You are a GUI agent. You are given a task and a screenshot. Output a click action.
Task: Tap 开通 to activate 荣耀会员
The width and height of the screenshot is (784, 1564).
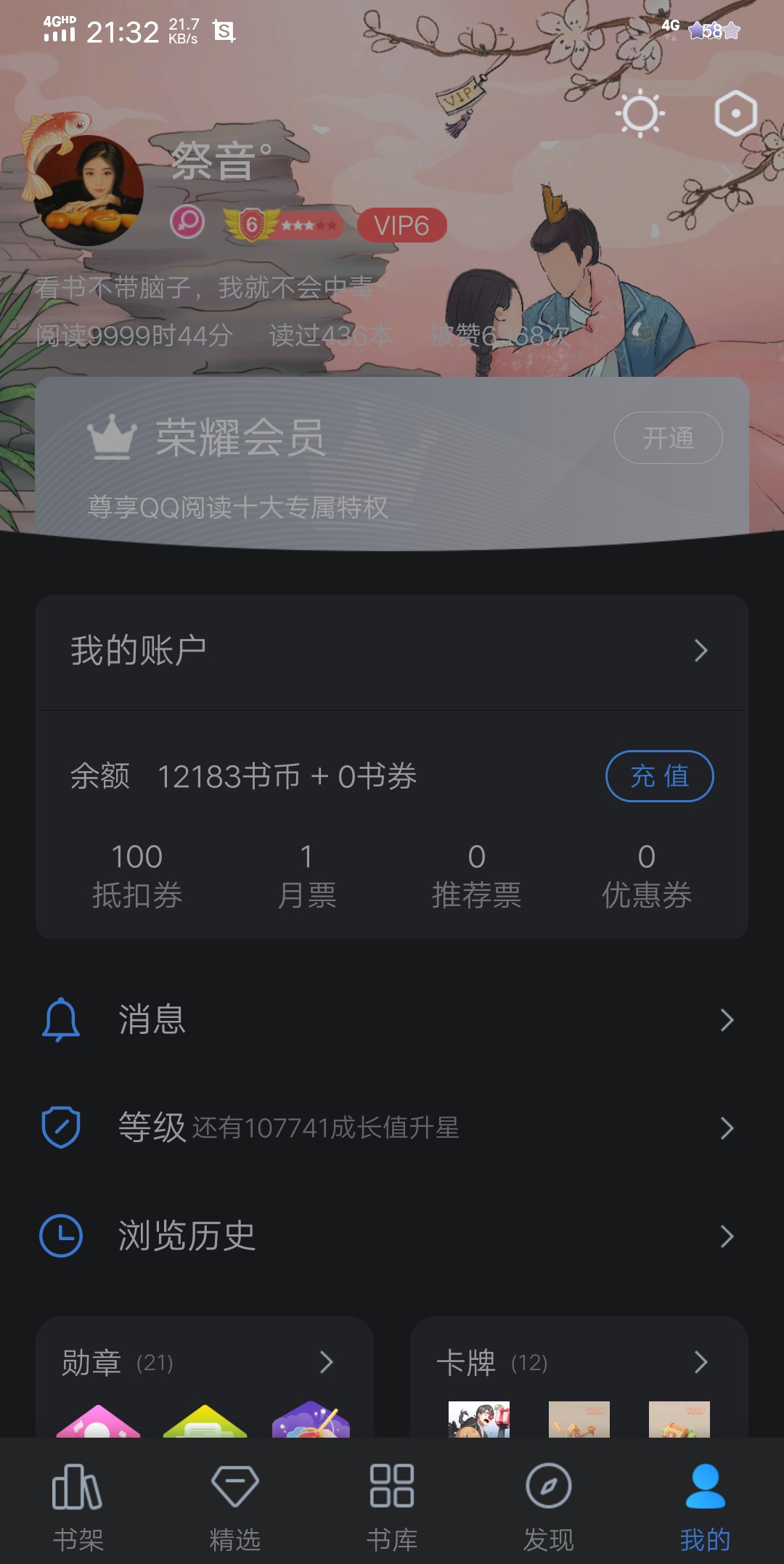point(668,438)
